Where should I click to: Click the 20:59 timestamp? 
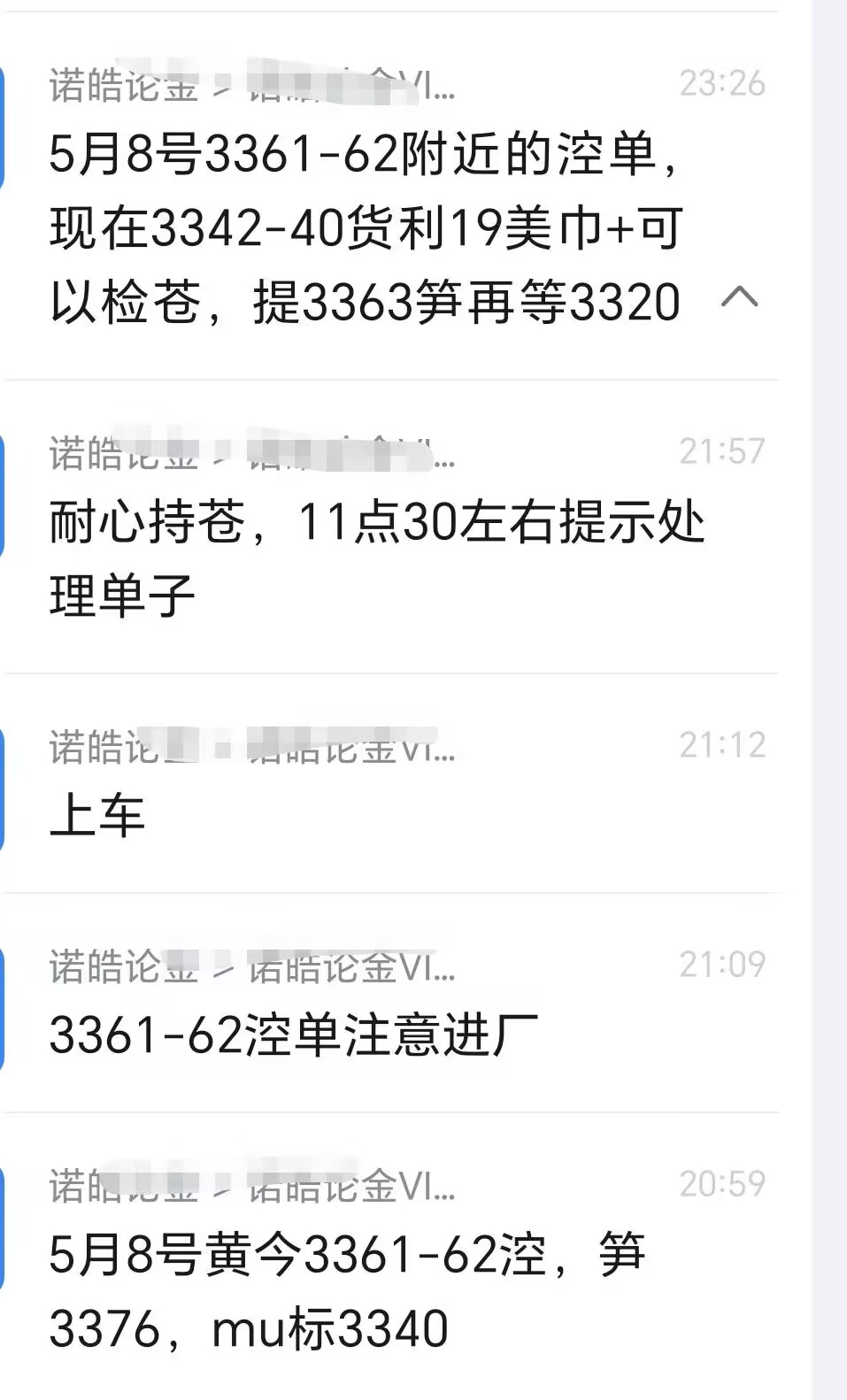(x=720, y=1183)
